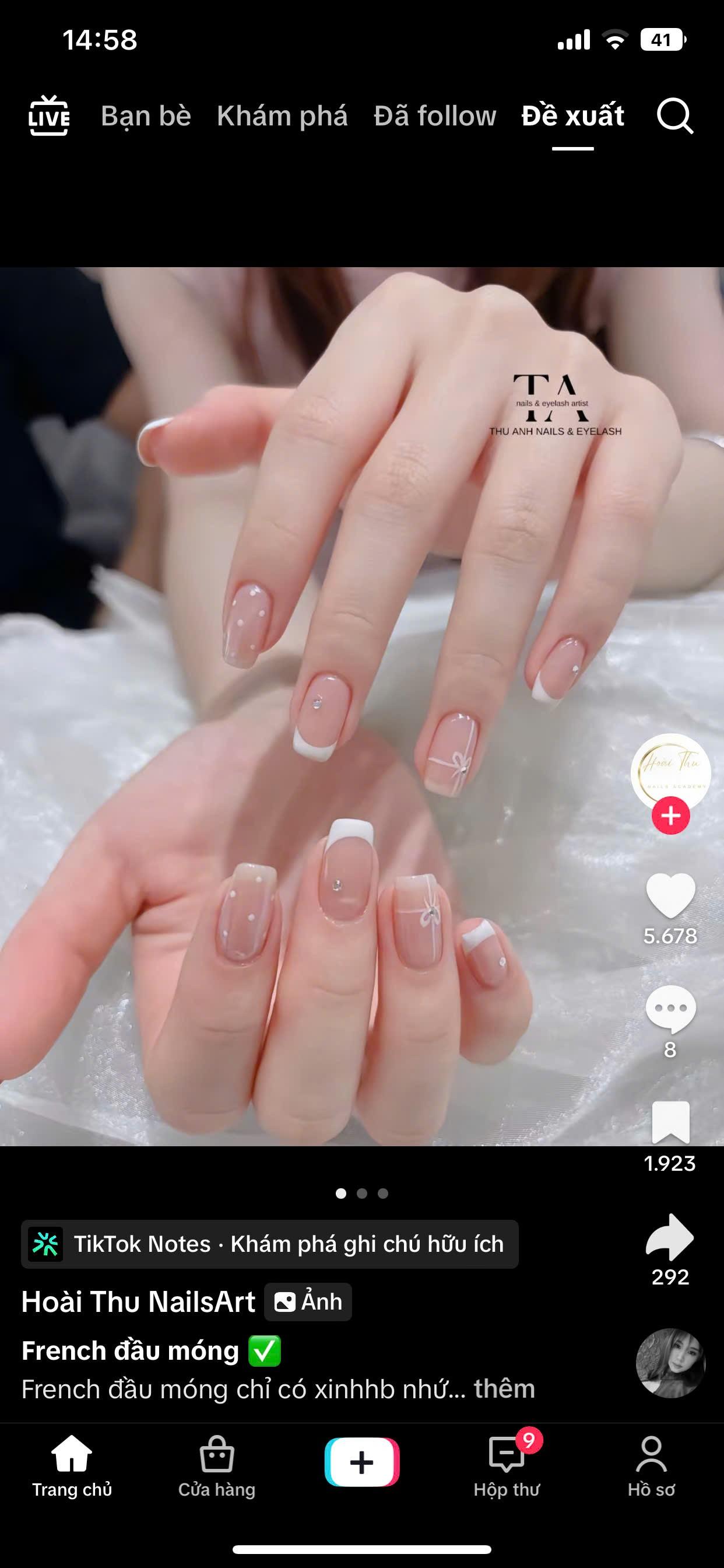Open the sound disc thumbnail
The width and height of the screenshot is (724, 1568).
[670, 1363]
